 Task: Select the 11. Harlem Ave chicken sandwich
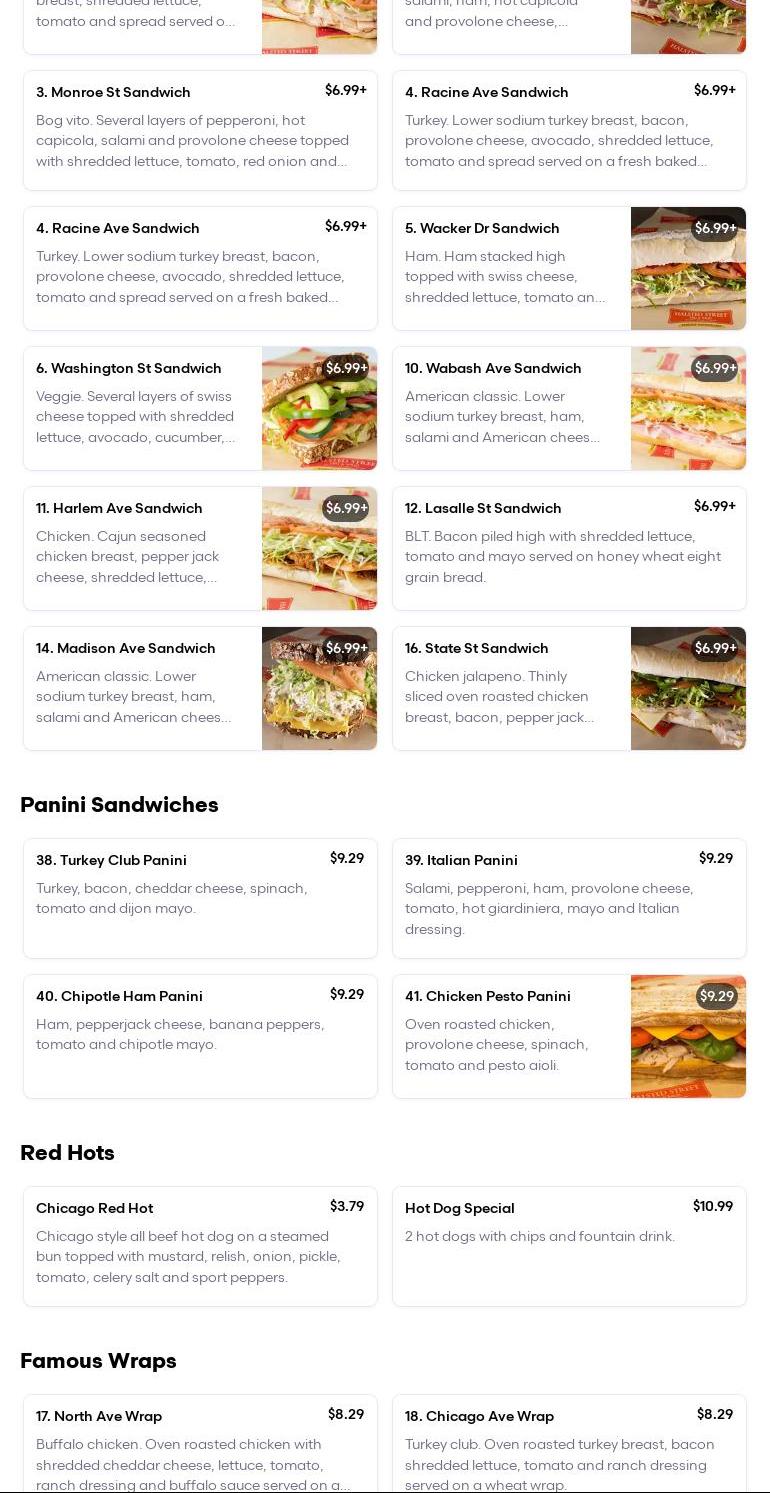coord(200,548)
